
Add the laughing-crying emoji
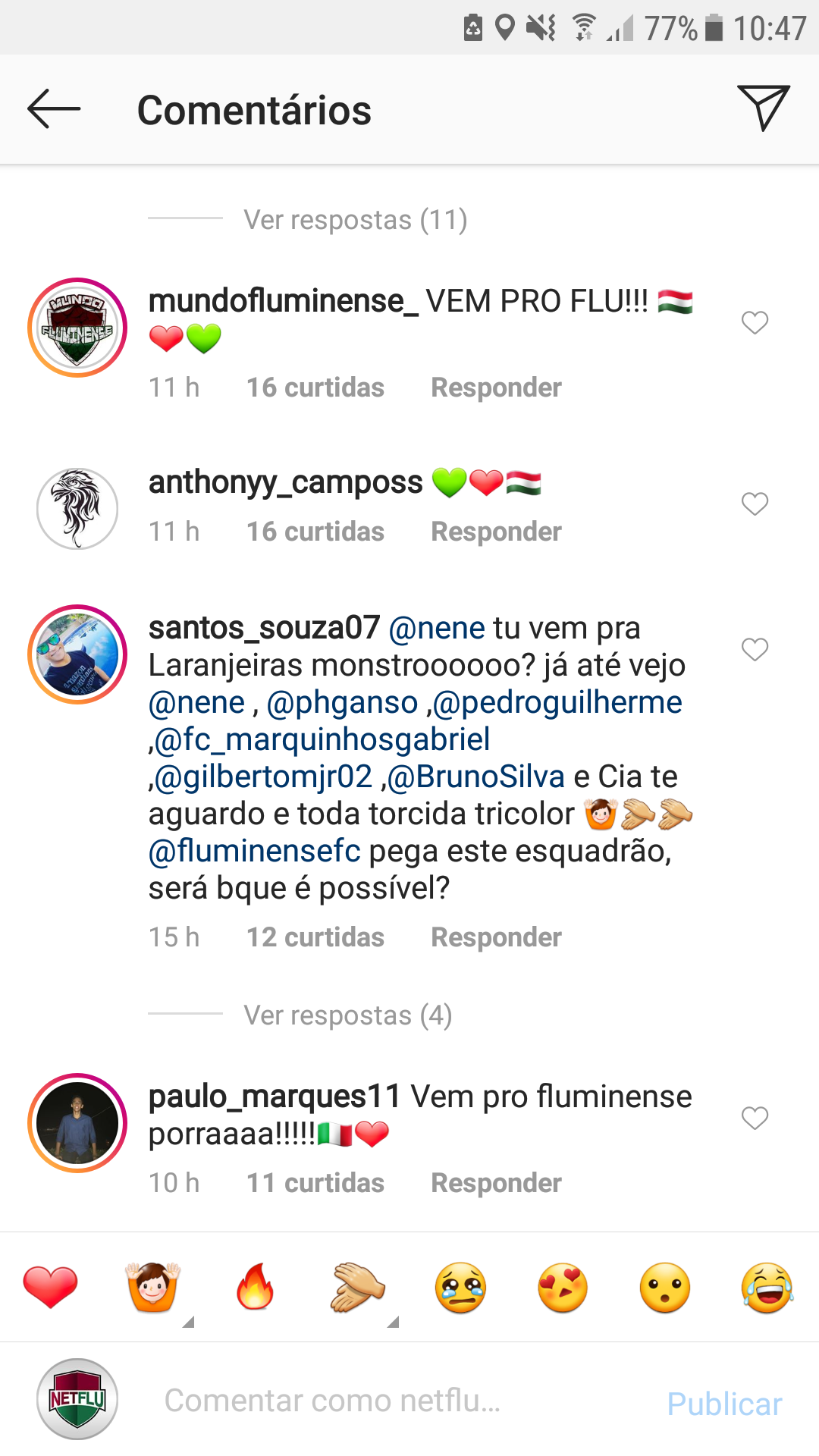pyautogui.click(x=767, y=1288)
